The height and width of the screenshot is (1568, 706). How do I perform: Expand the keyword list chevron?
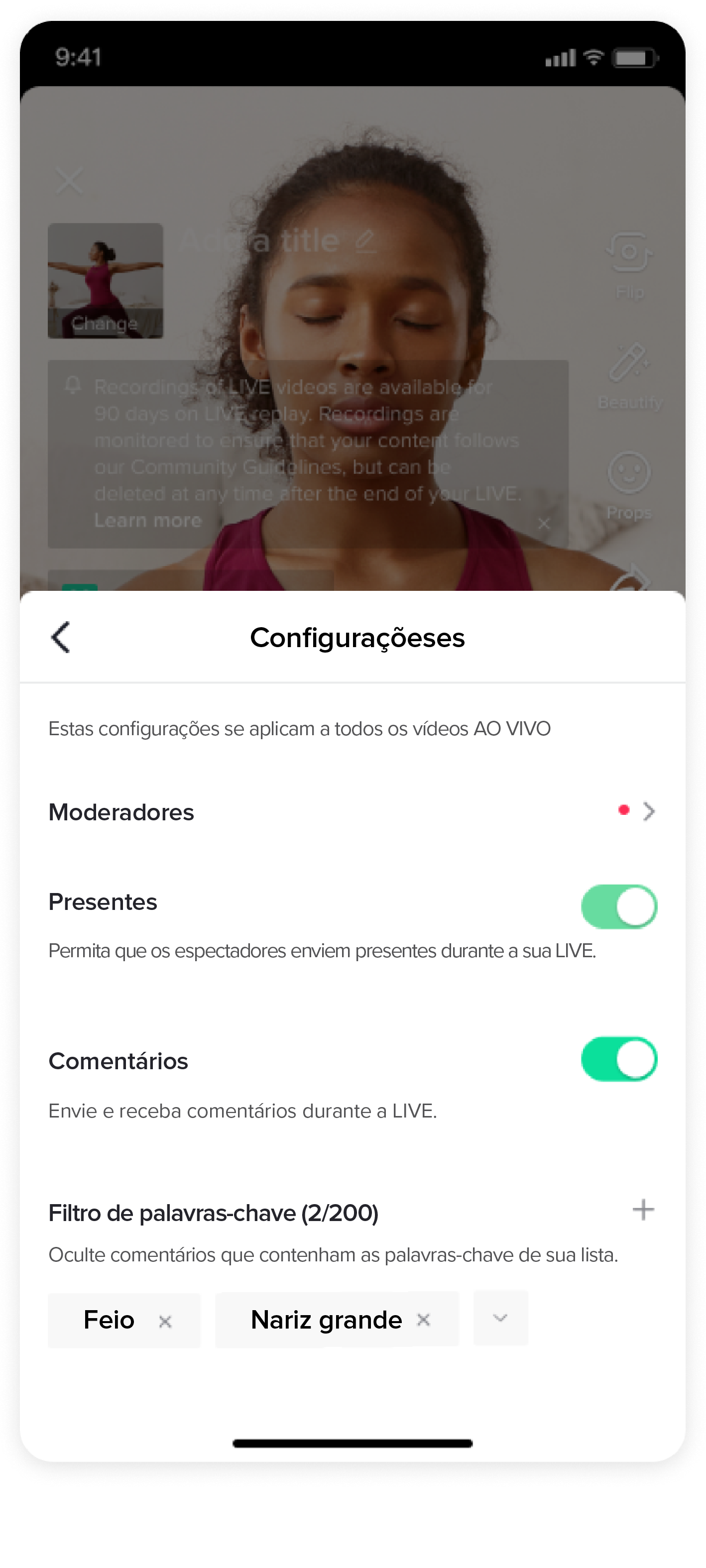point(500,1319)
